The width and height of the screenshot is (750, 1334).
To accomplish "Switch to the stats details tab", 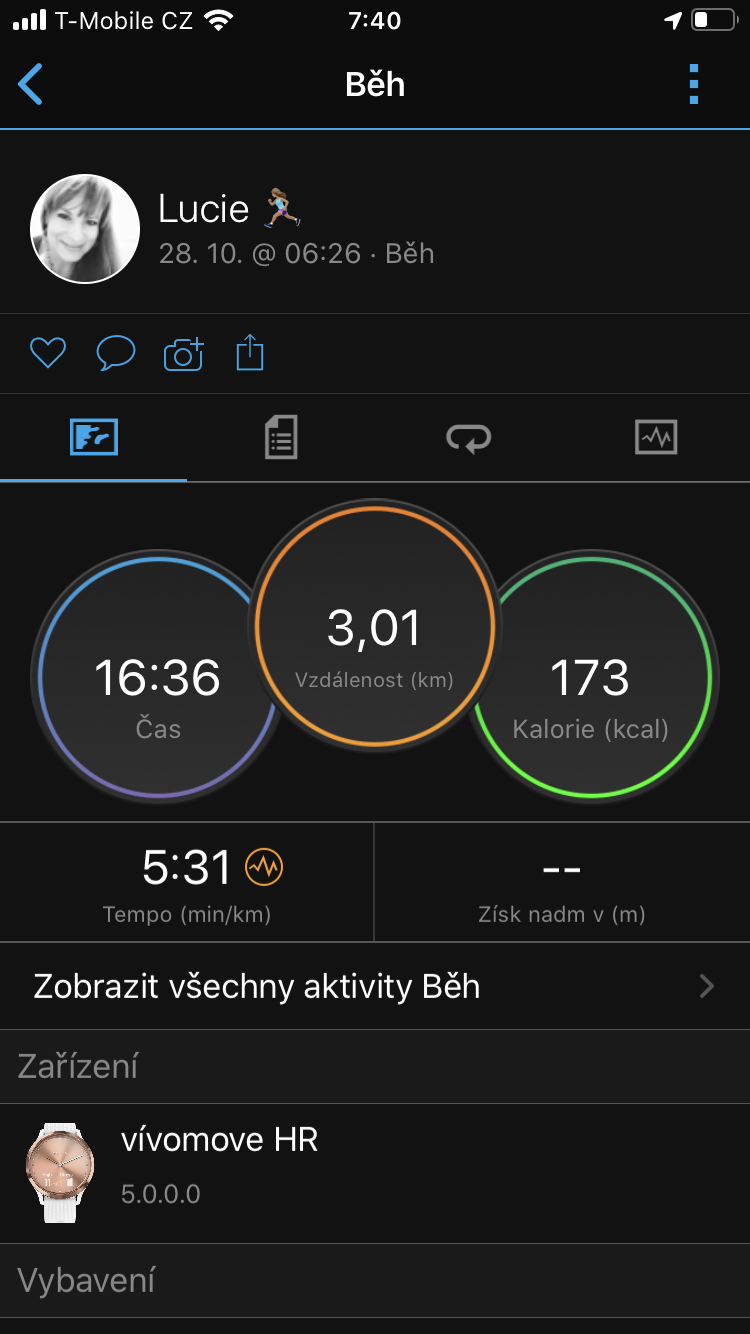I will click(281, 438).
